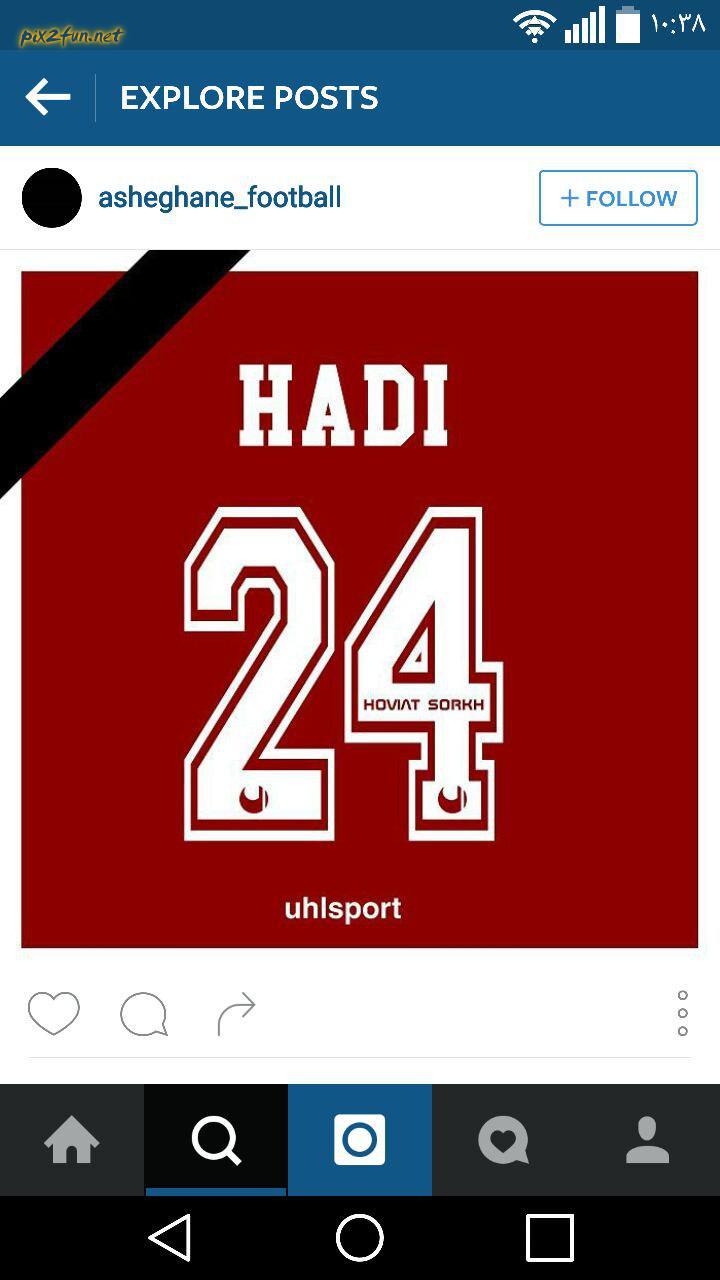Follow asheghane_football
720x1280 pixels.
(618, 198)
